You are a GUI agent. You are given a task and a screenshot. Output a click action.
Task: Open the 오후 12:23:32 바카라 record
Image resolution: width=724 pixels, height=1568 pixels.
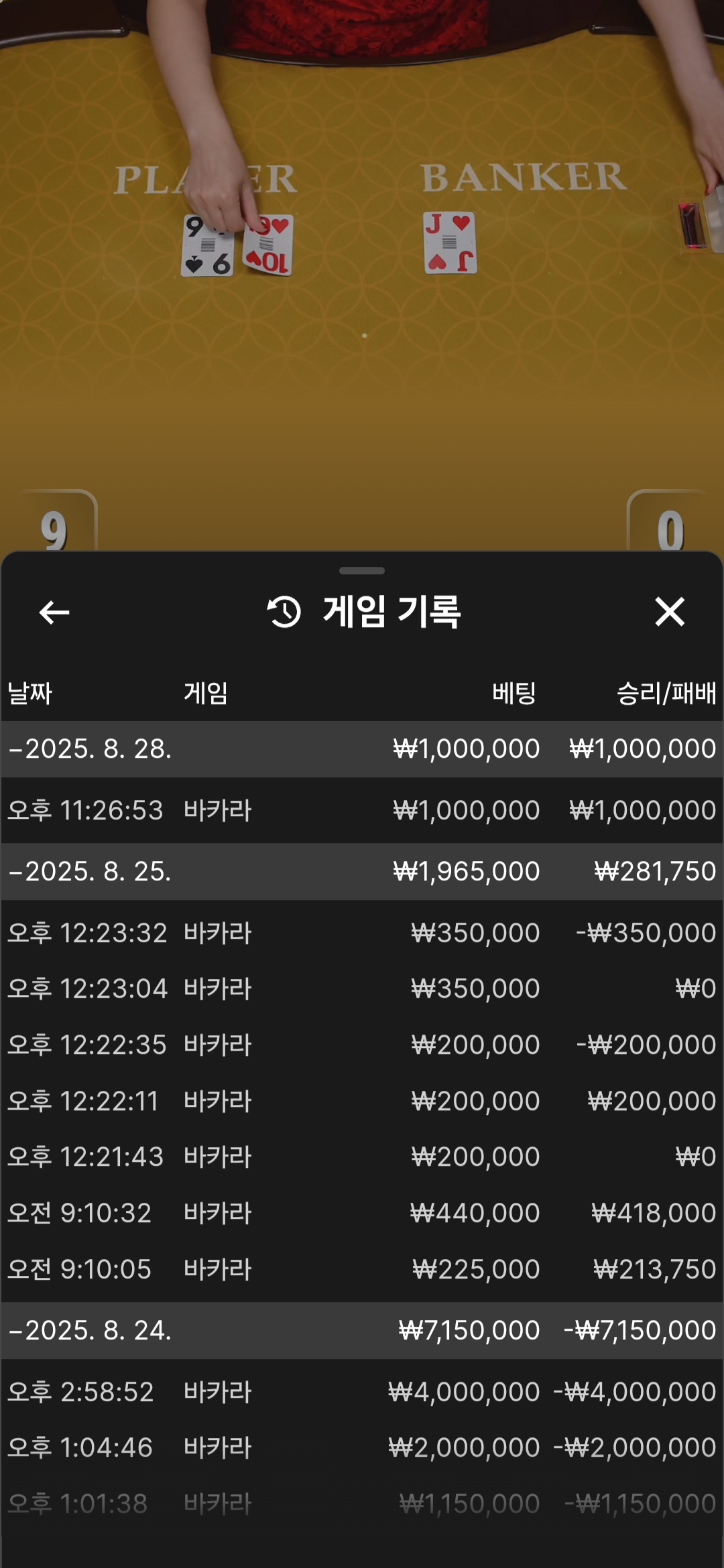[x=362, y=933]
